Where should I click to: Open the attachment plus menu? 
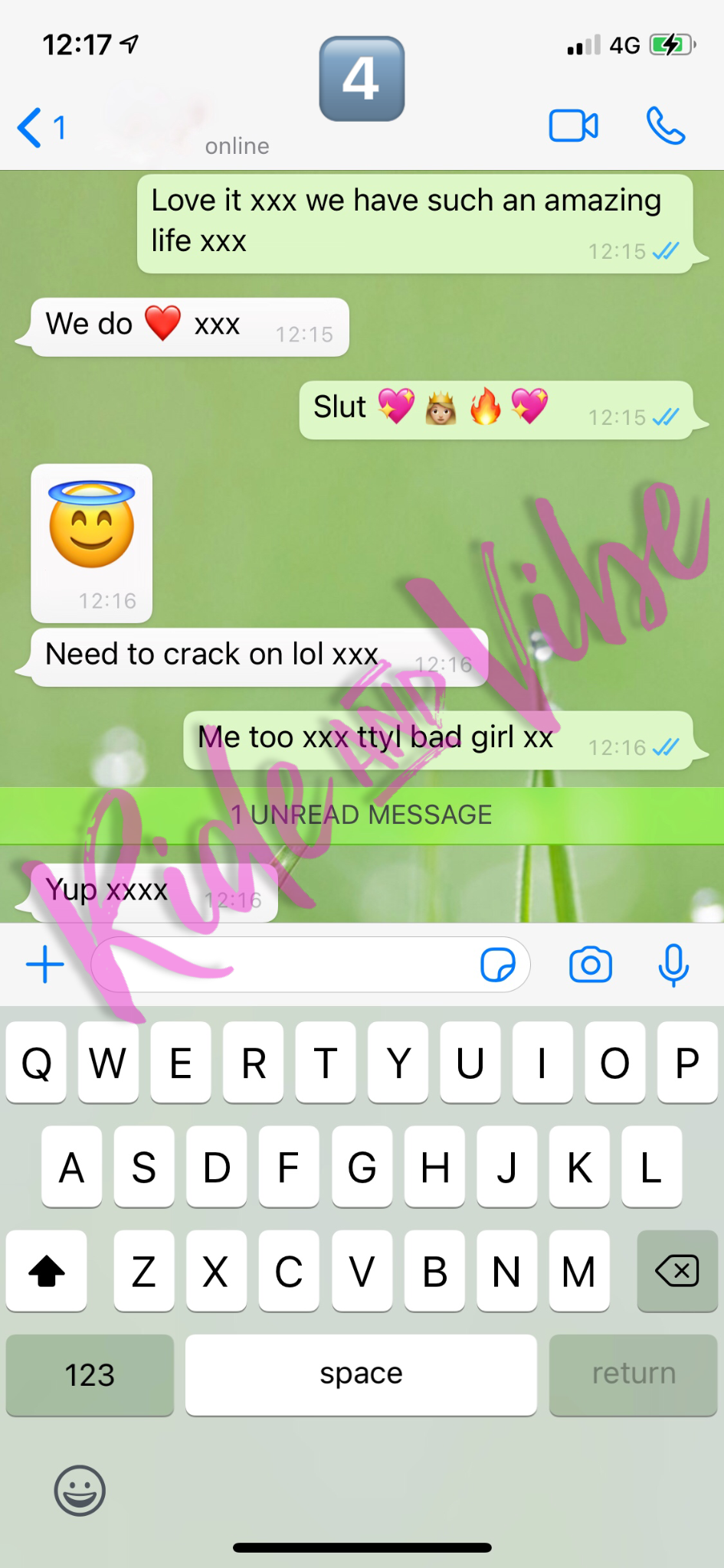tap(45, 964)
